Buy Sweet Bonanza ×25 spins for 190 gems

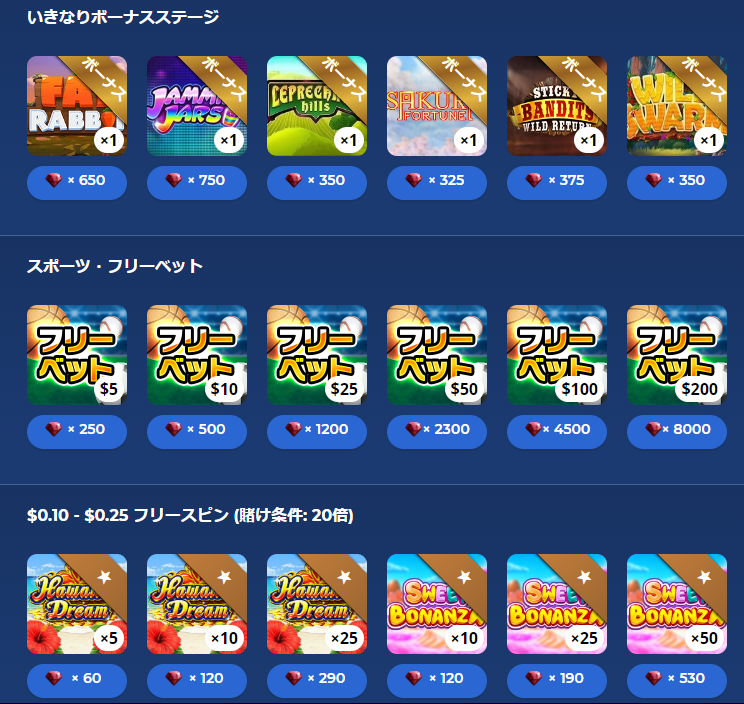tap(556, 679)
